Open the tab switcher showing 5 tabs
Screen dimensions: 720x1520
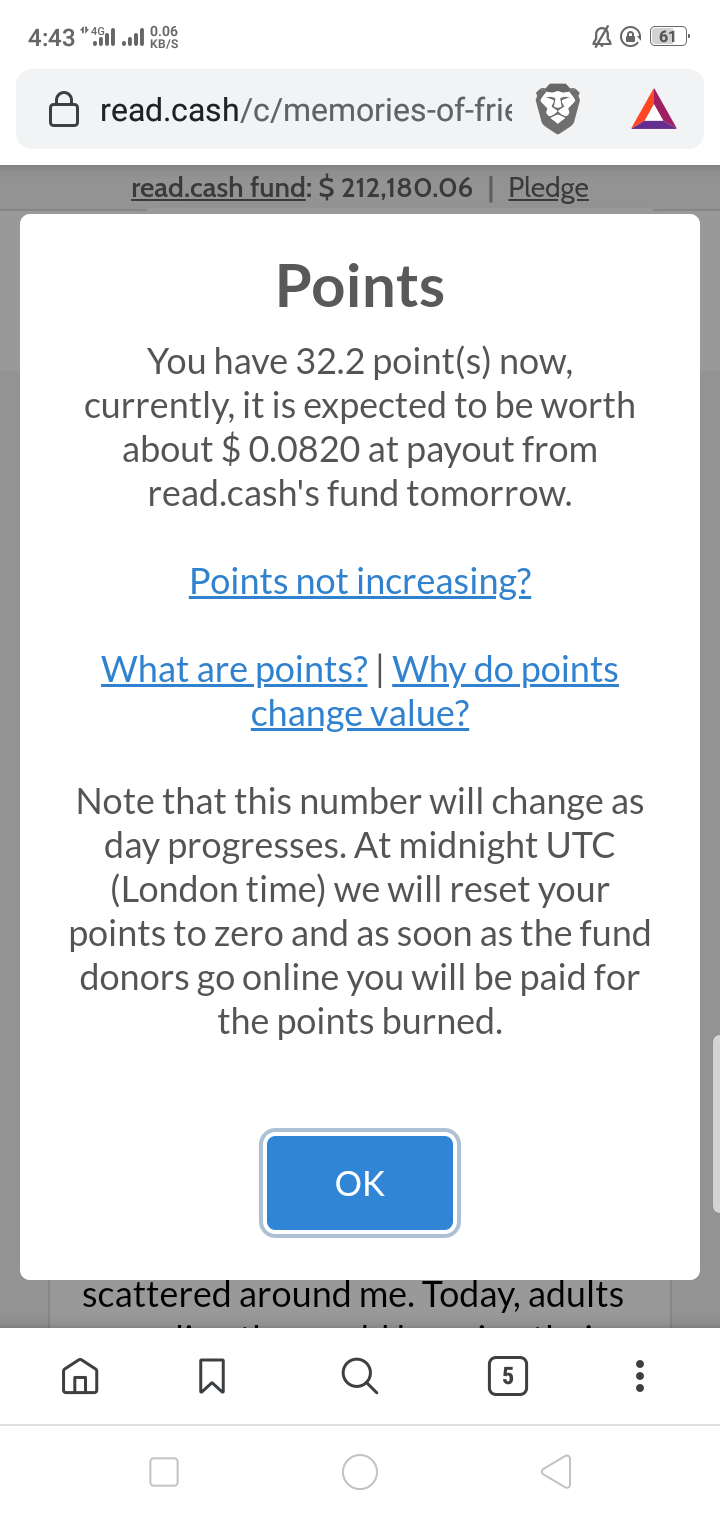pos(507,1377)
